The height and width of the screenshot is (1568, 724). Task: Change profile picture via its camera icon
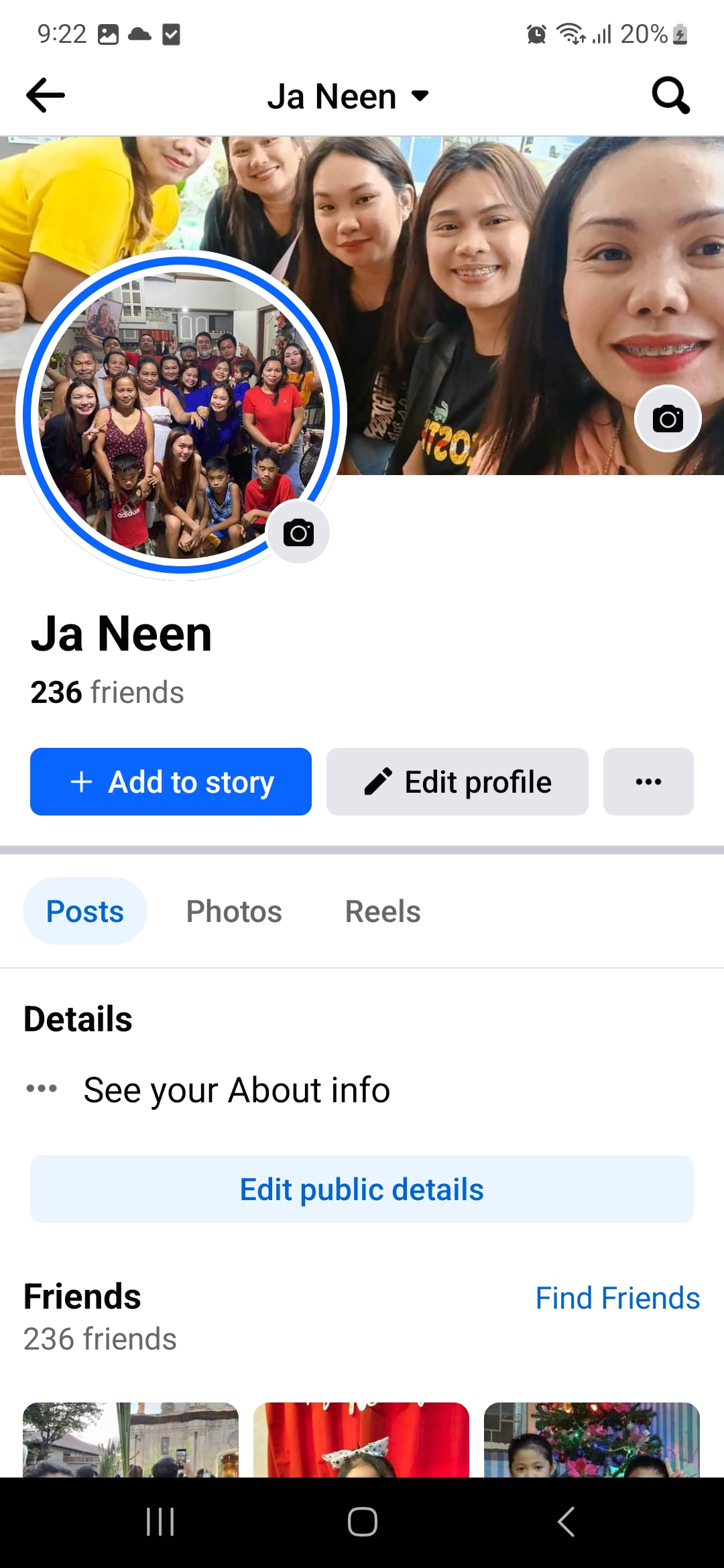pyautogui.click(x=298, y=533)
